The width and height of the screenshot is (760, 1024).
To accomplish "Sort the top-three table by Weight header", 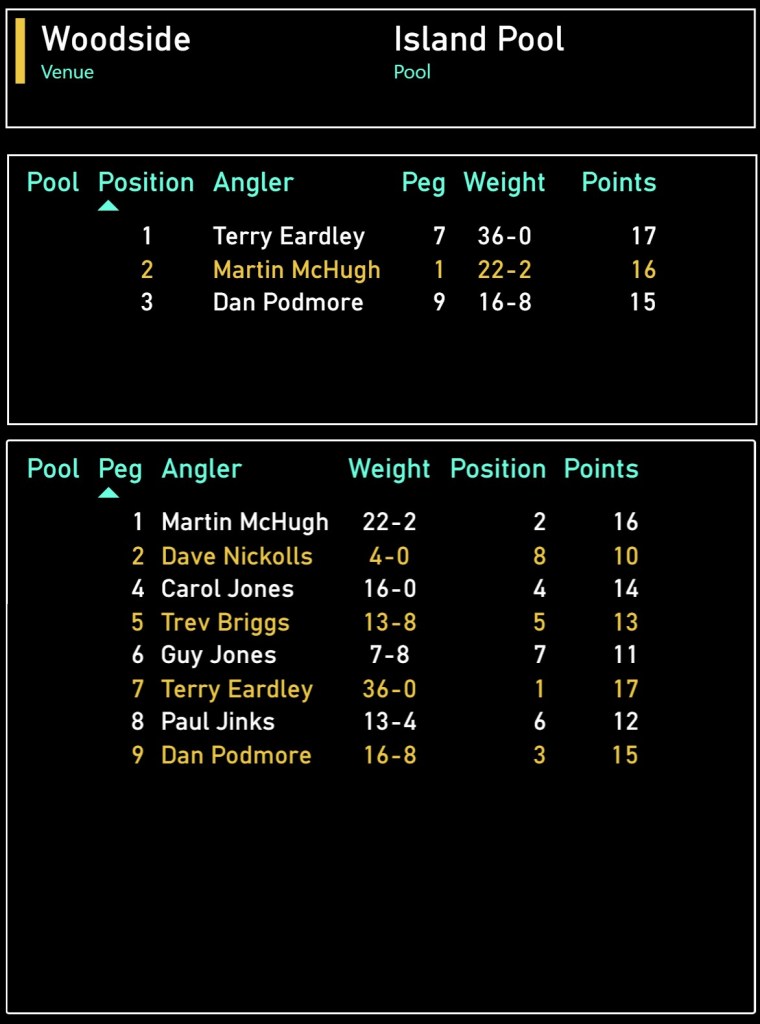I will [504, 183].
